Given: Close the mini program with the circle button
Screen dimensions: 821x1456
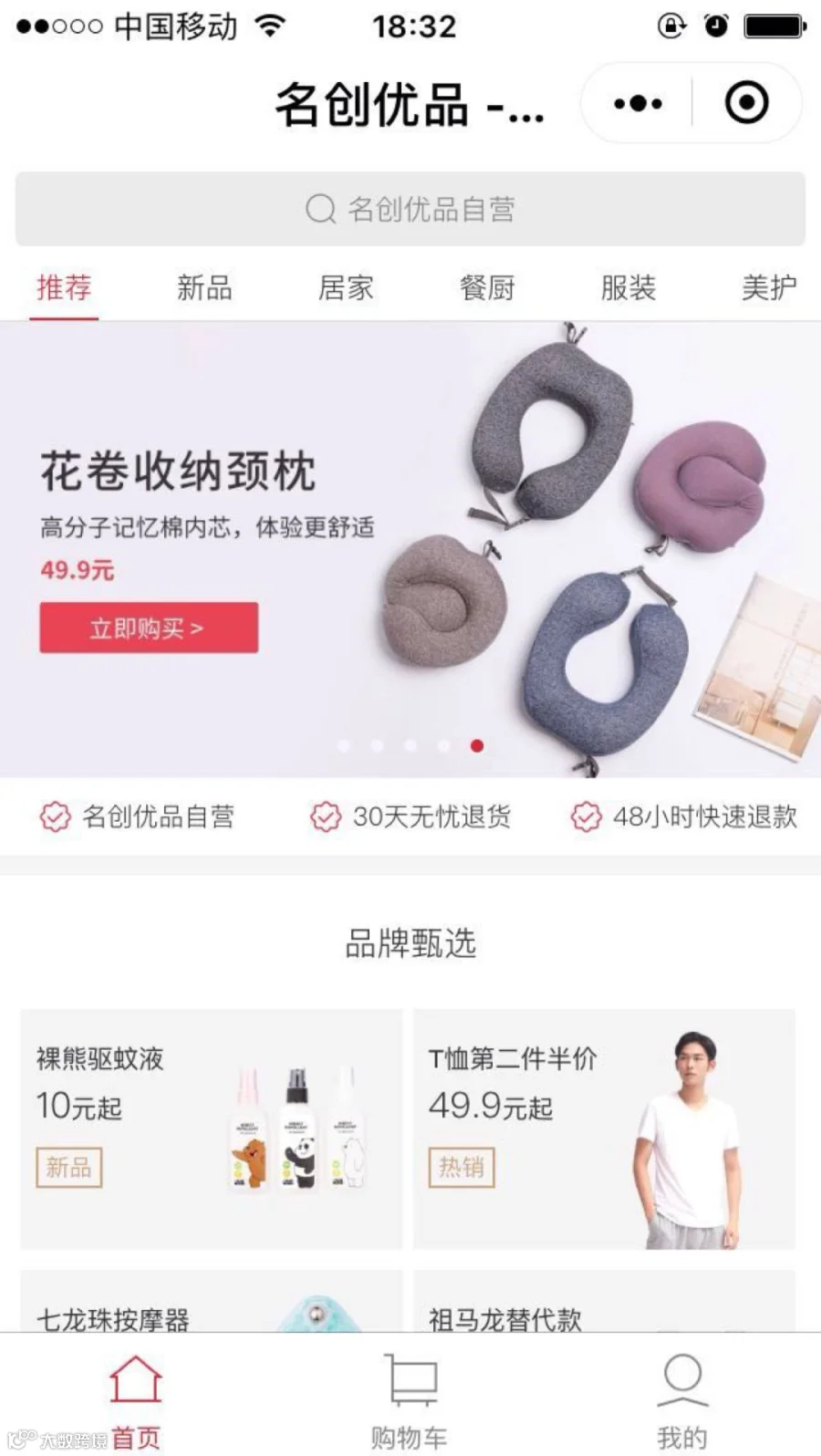Looking at the screenshot, I should tap(746, 103).
